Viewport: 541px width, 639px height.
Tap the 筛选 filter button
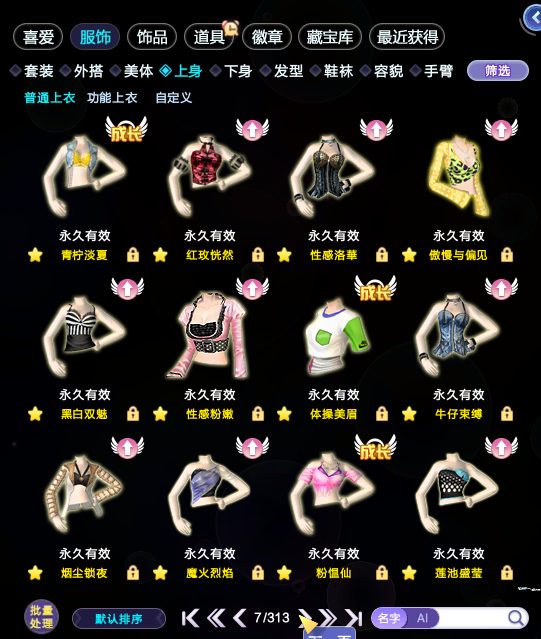[497, 71]
